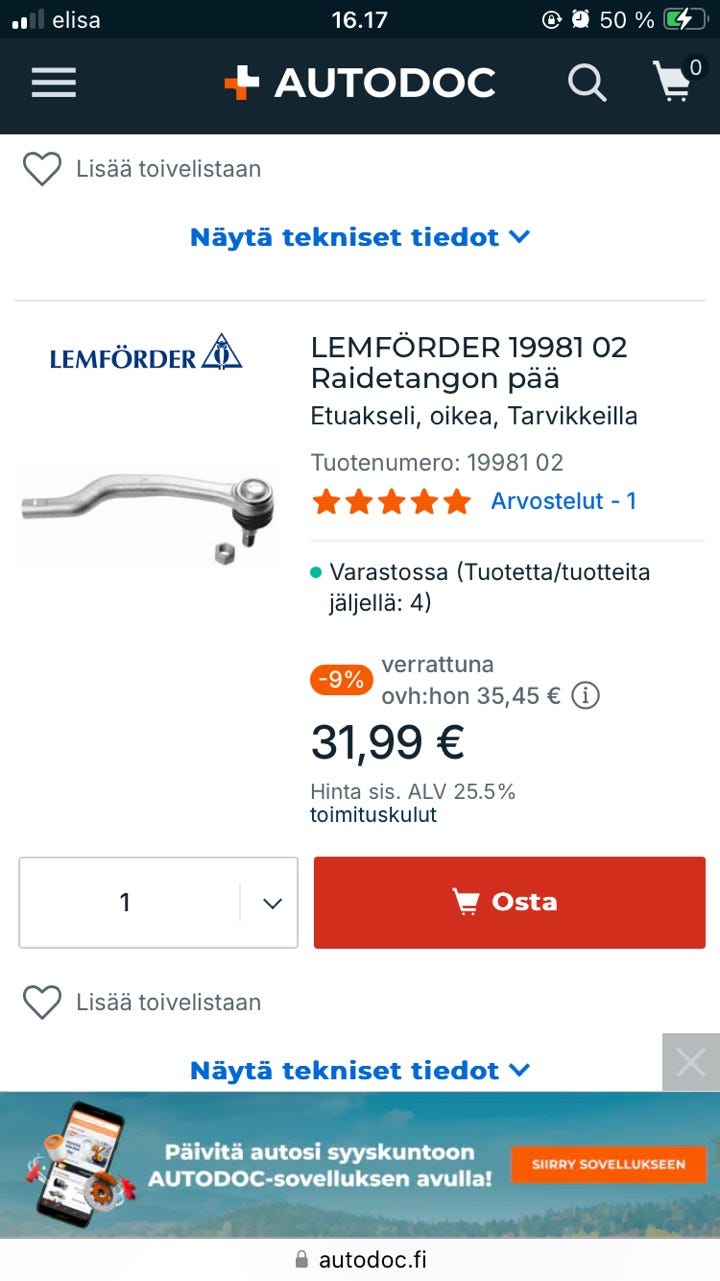The height and width of the screenshot is (1281, 720).
Task: View the tie rod end product image
Action: [147, 513]
